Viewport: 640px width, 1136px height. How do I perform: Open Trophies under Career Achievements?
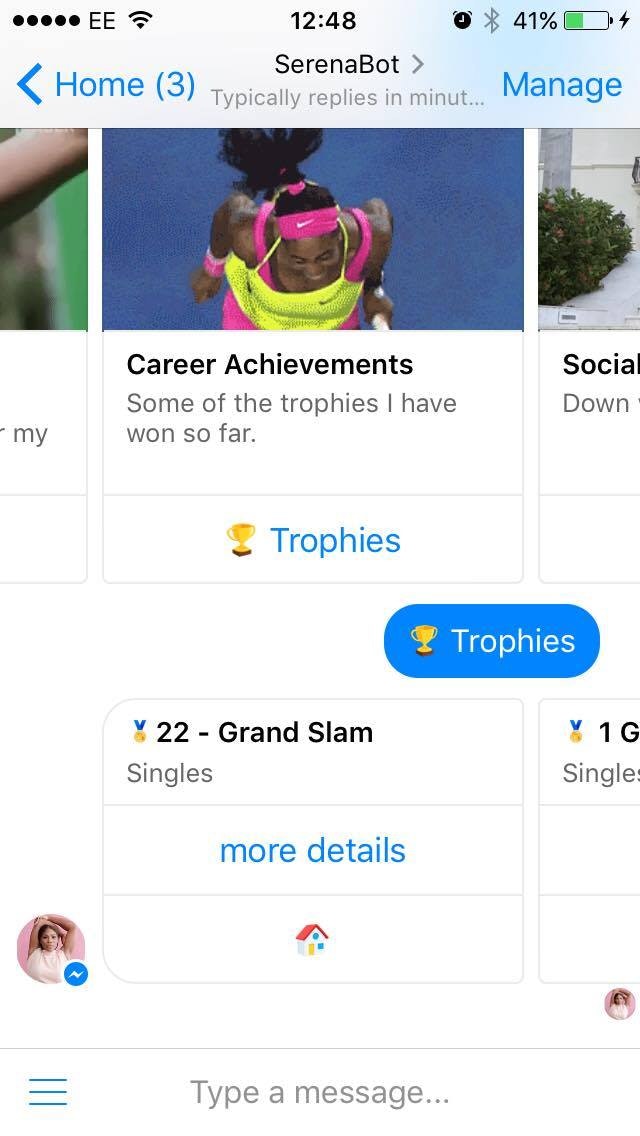[313, 540]
